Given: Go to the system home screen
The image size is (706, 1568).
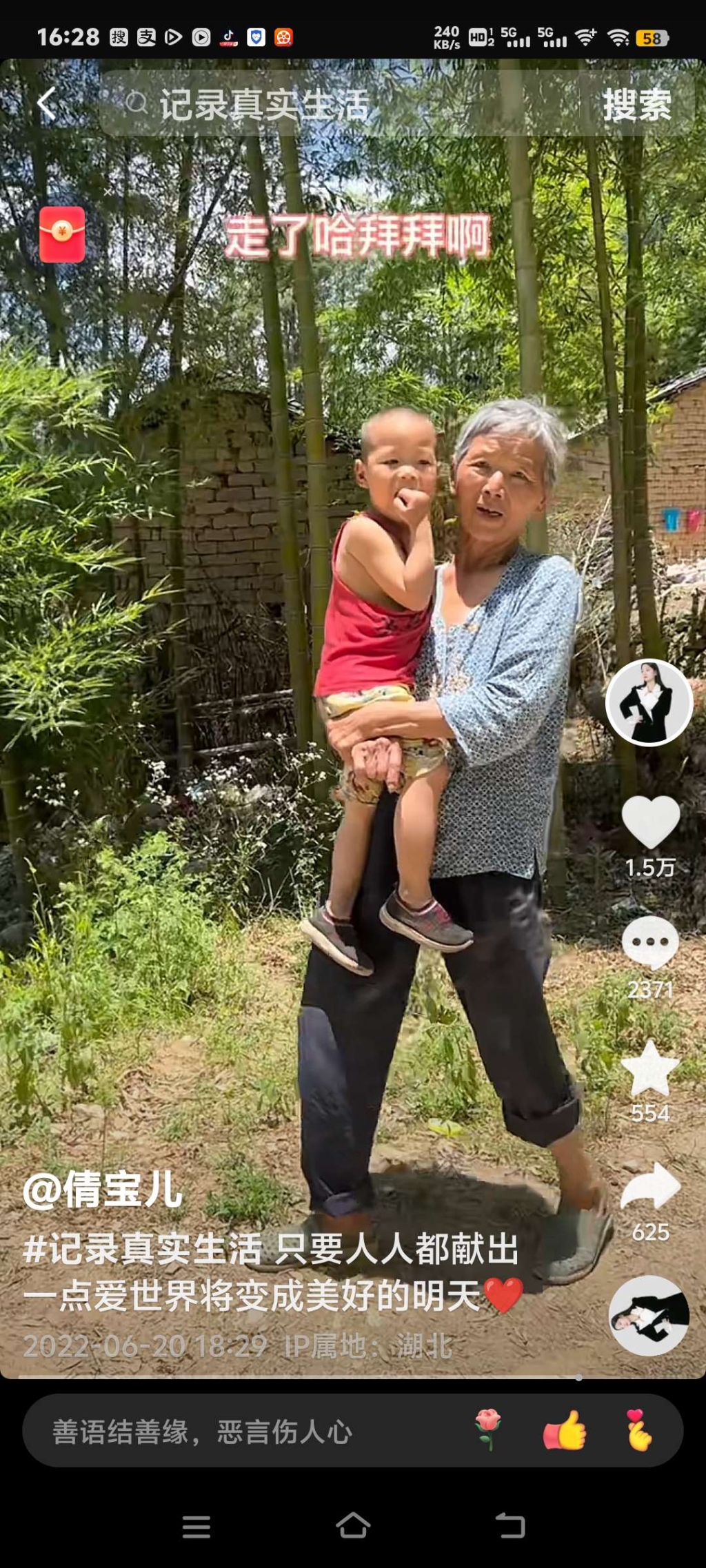Looking at the screenshot, I should 353,1526.
